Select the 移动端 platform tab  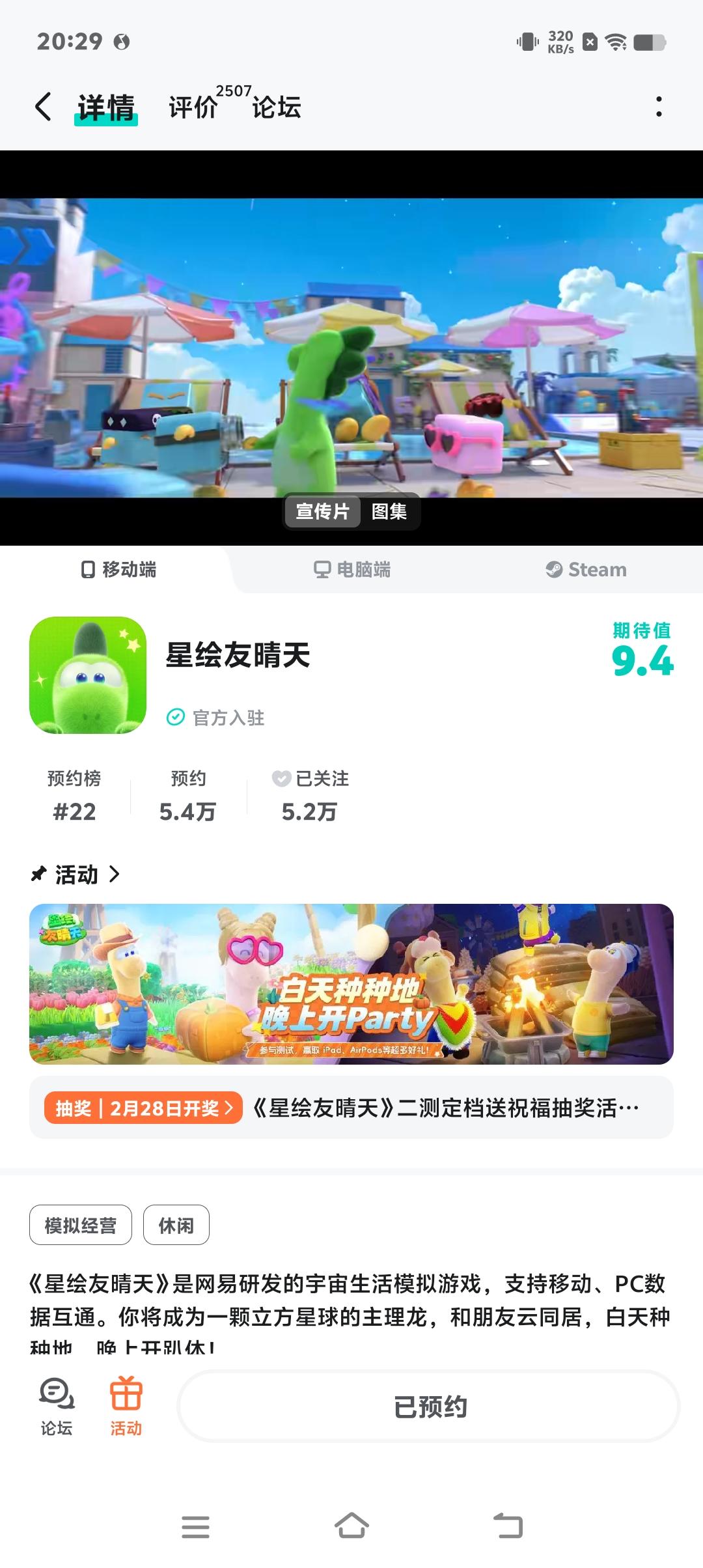[x=118, y=570]
